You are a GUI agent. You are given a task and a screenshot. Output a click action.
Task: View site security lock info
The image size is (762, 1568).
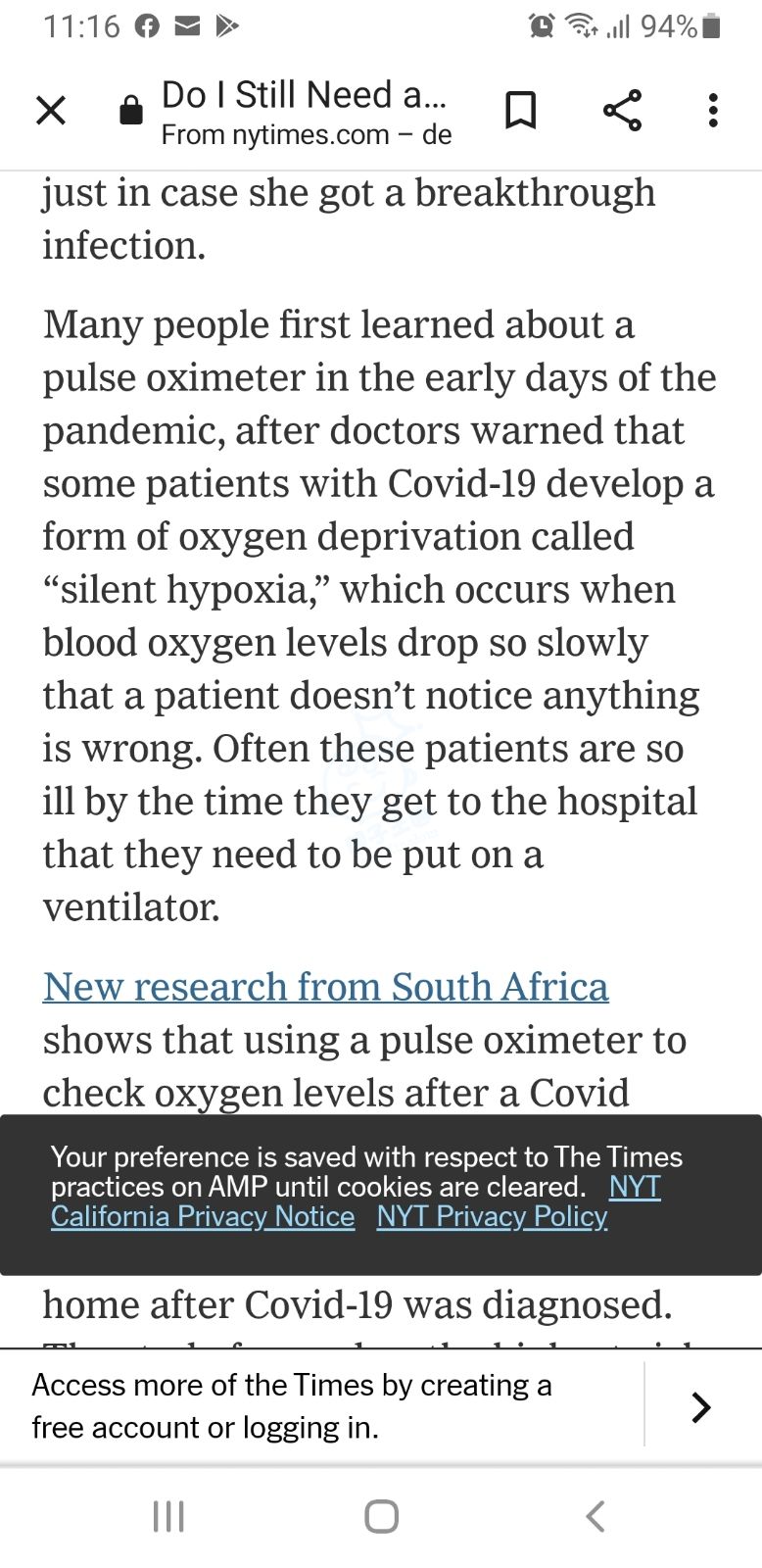pos(130,111)
